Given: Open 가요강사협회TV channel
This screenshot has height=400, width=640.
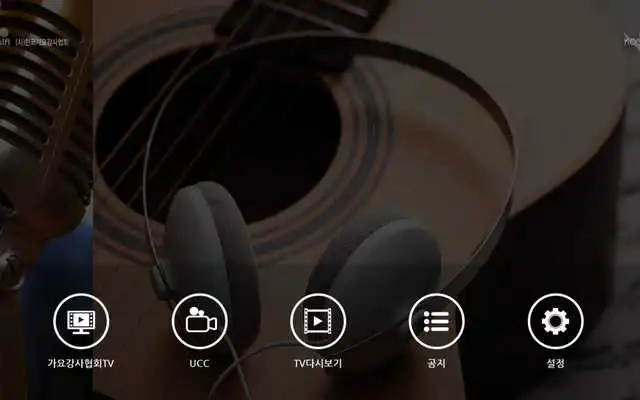Looking at the screenshot, I should tap(81, 321).
